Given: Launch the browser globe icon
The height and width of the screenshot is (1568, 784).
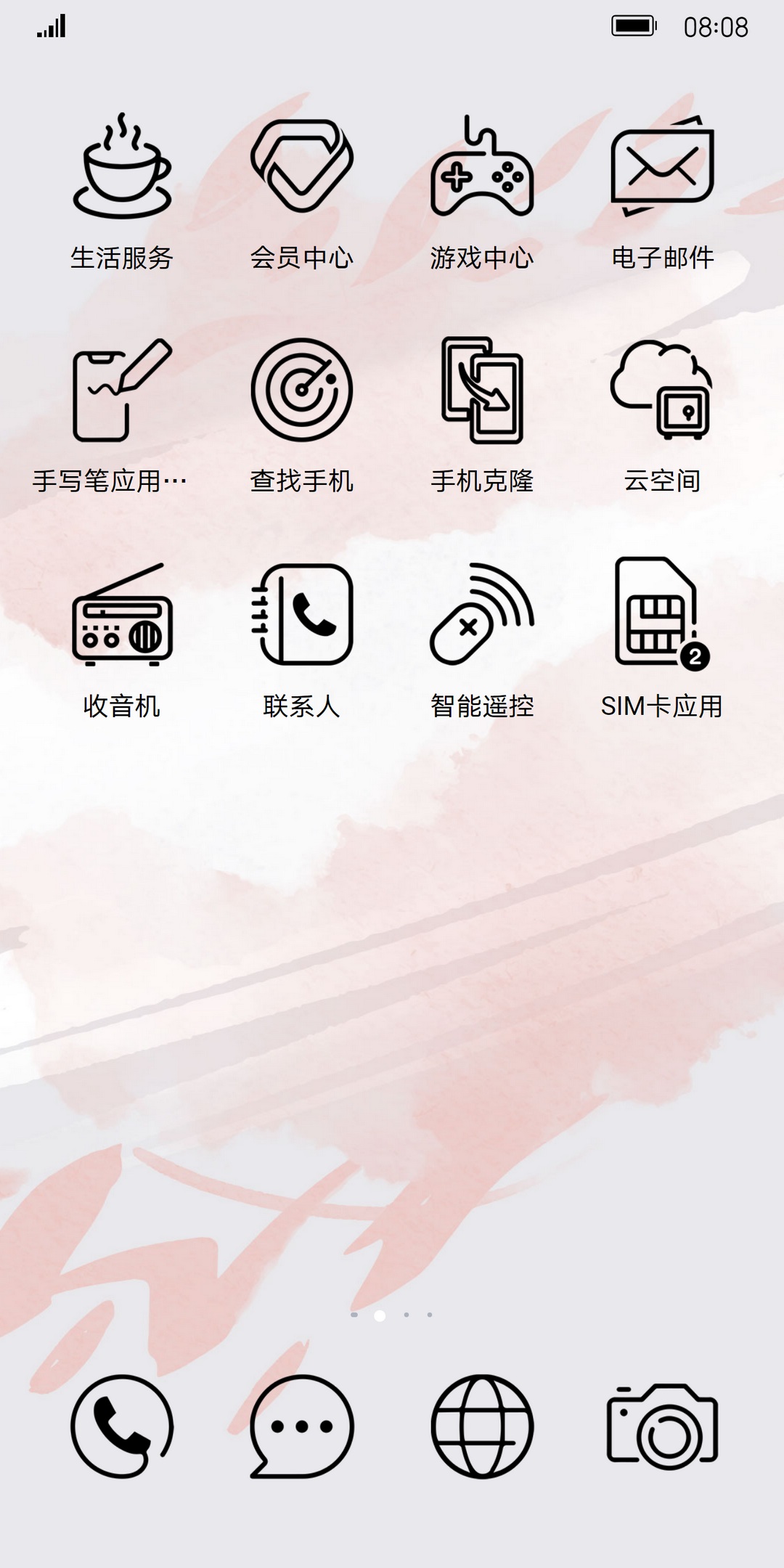Looking at the screenshot, I should coord(482,1426).
